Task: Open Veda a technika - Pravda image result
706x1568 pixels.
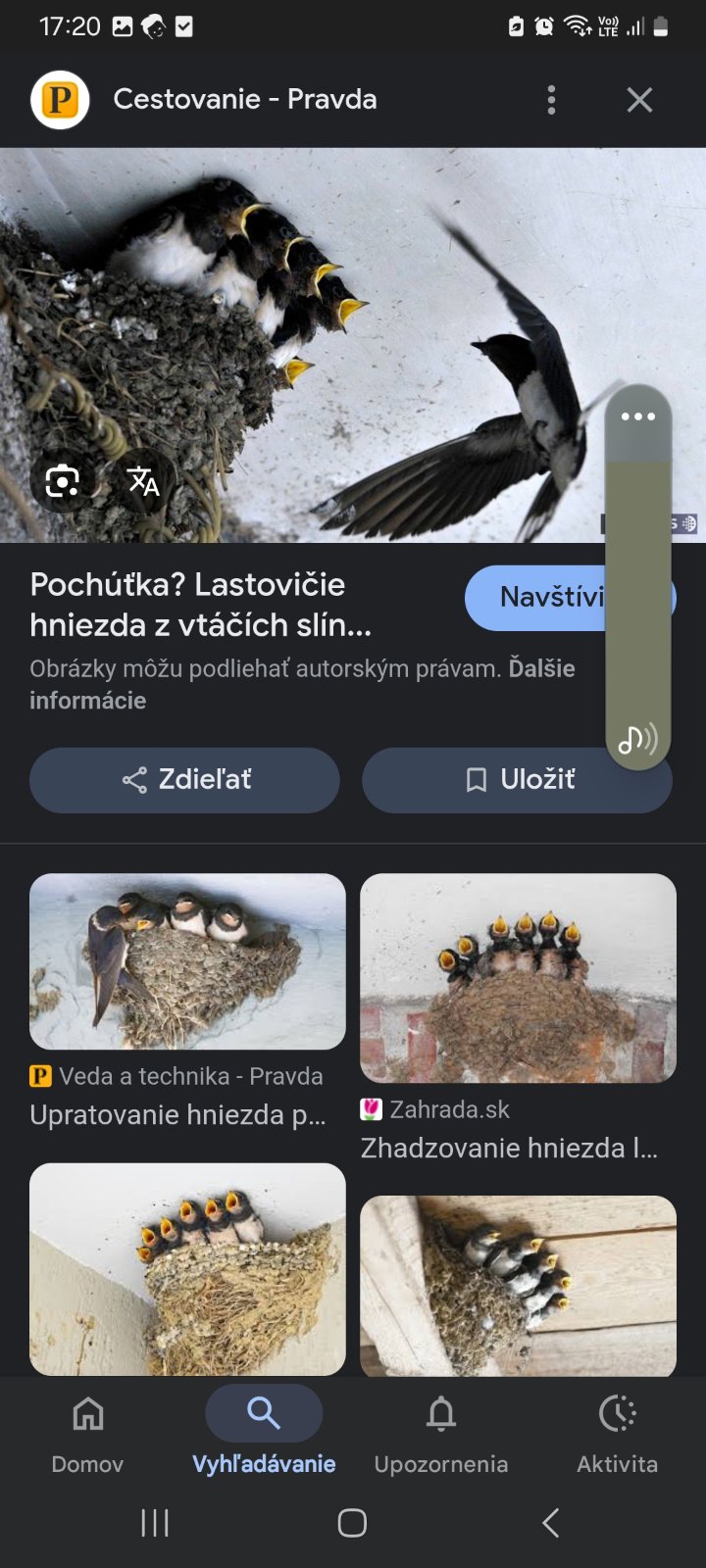Action: pyautogui.click(x=187, y=961)
